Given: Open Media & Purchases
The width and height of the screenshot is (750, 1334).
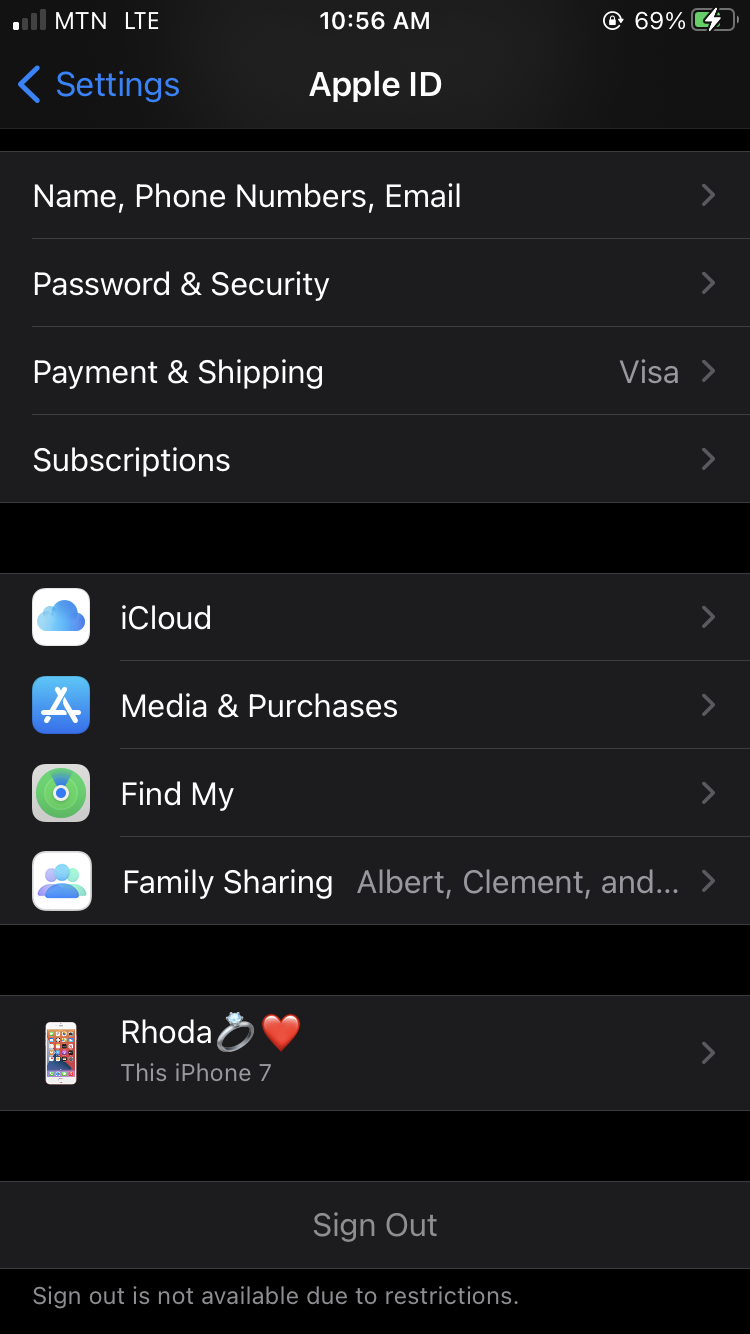Looking at the screenshot, I should point(375,706).
